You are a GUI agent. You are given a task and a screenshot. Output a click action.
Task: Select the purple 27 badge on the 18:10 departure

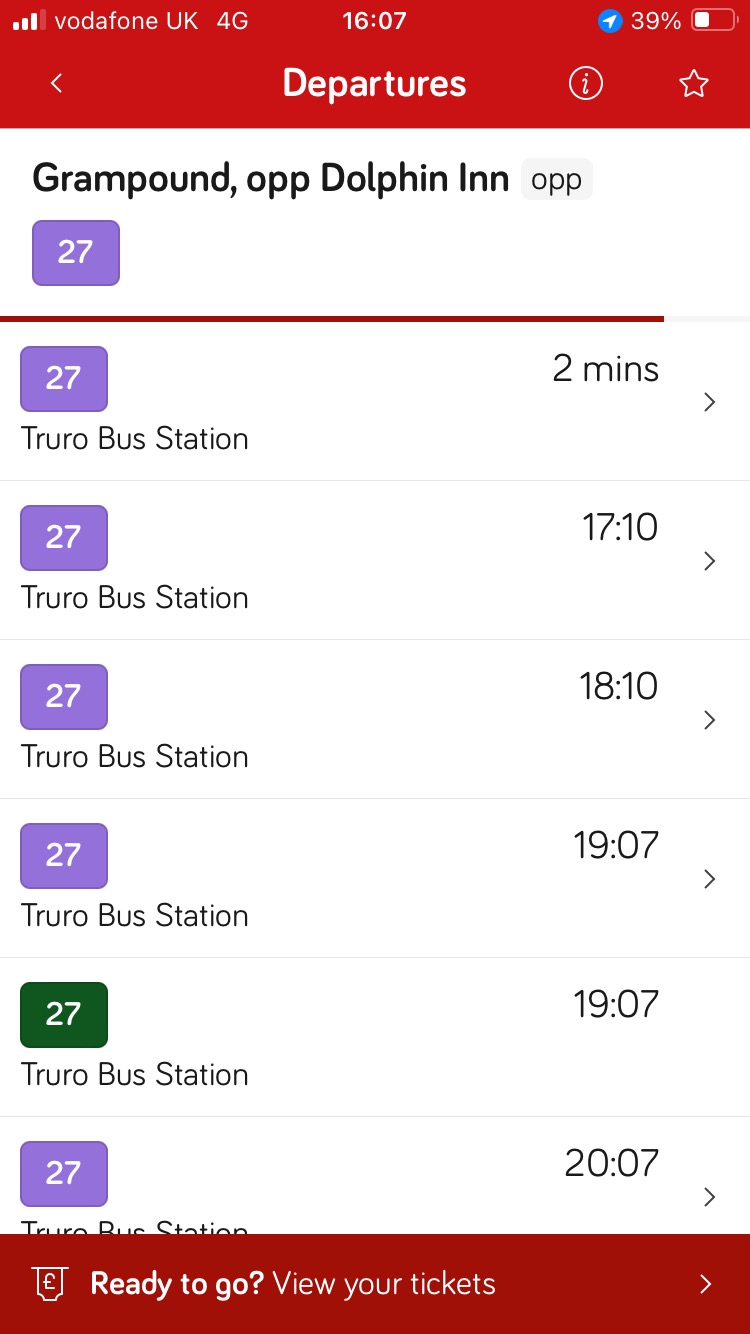tap(63, 696)
